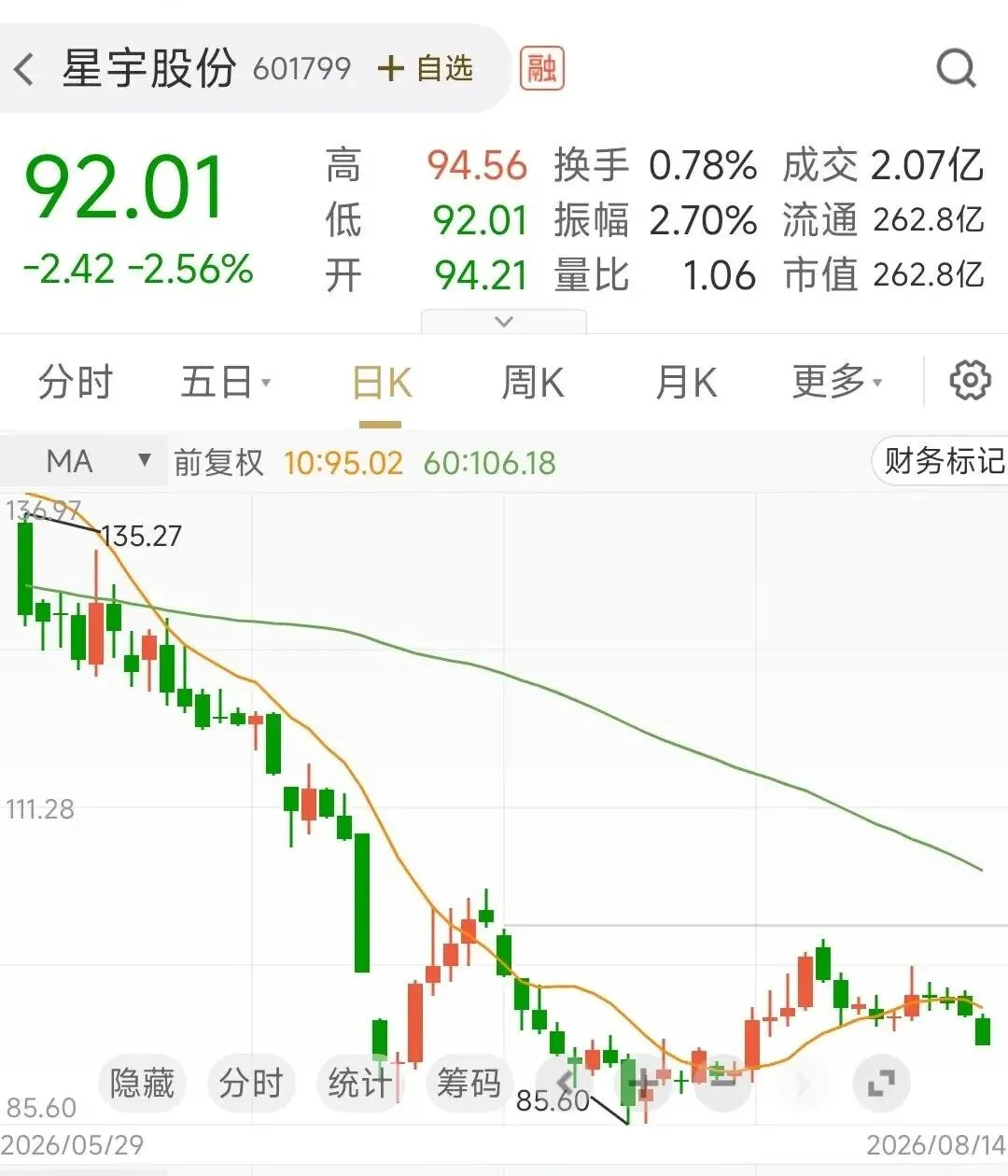Select the 日K tab
The image size is (1008, 1176).
pos(382,384)
